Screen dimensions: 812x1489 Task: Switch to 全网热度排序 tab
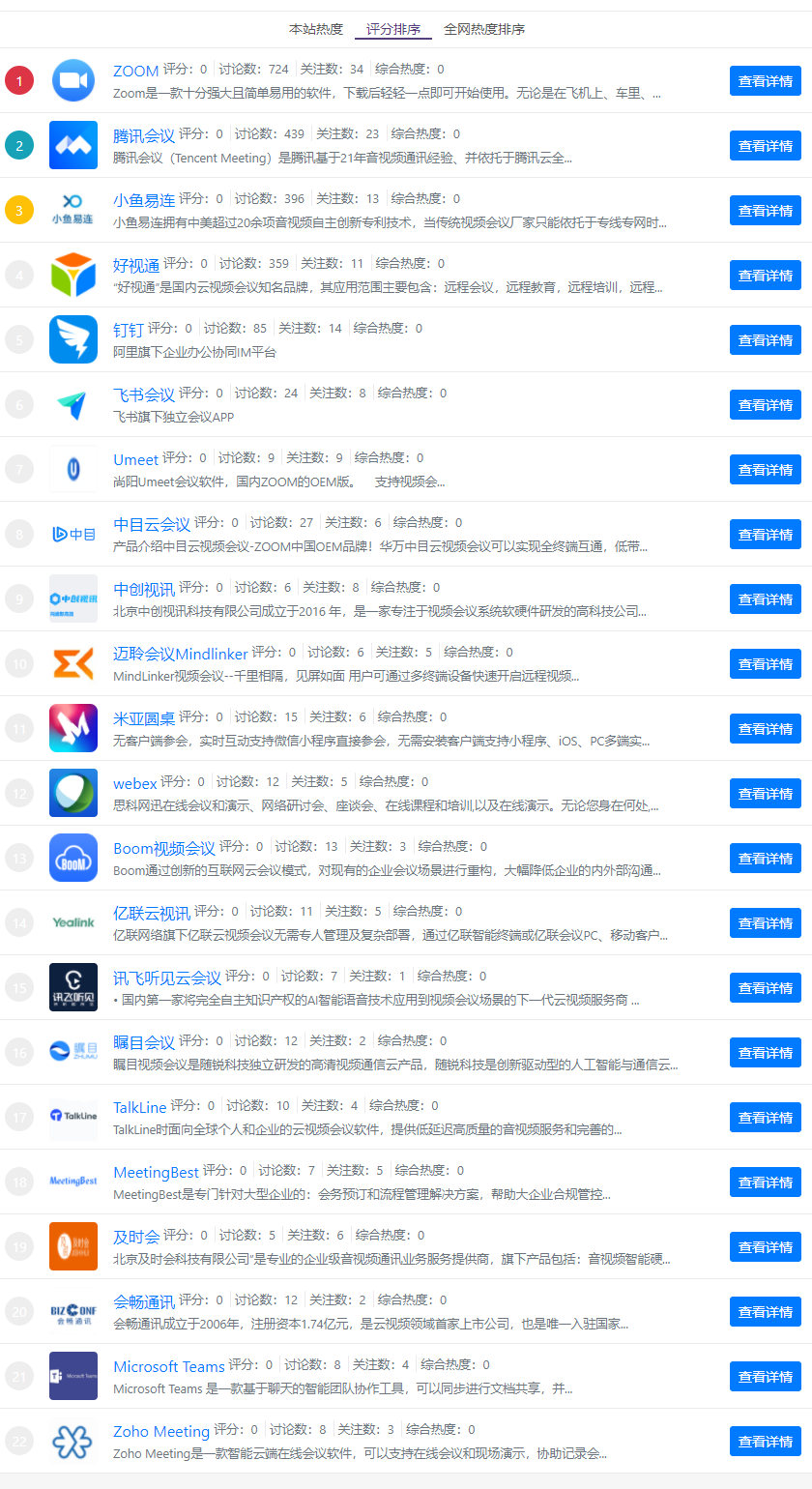tap(484, 29)
